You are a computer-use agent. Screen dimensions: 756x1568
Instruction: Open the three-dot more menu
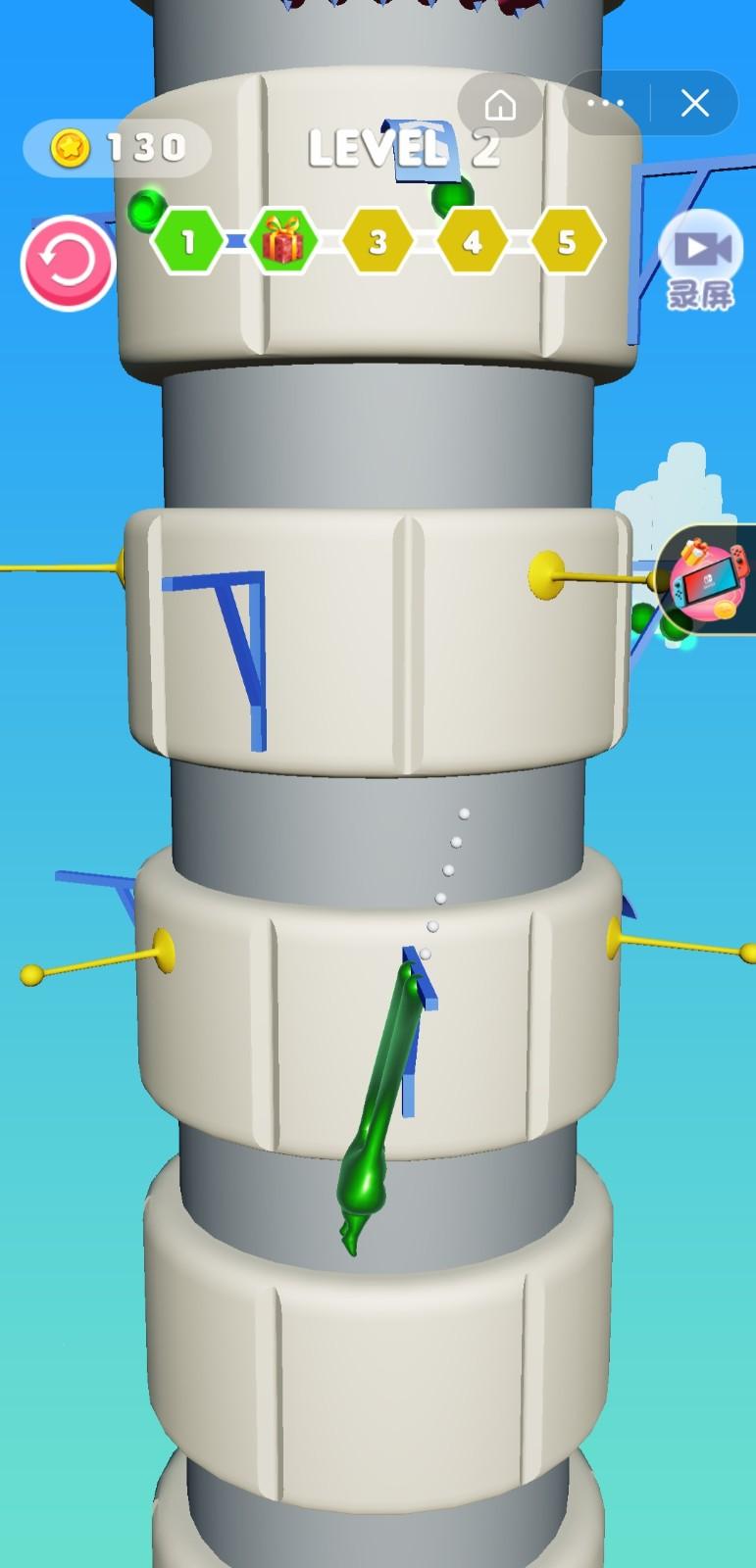click(x=605, y=103)
